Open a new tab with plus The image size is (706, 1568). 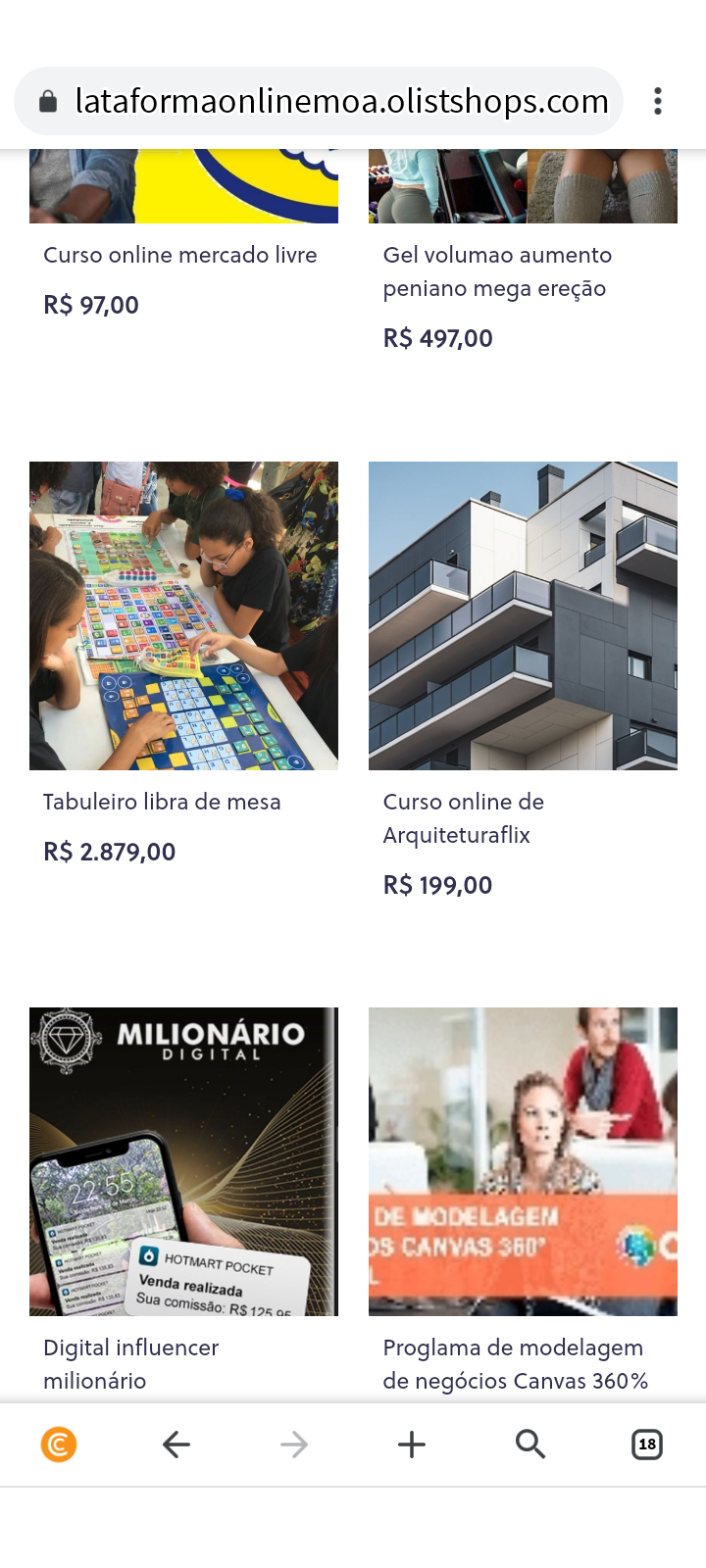(x=412, y=1444)
